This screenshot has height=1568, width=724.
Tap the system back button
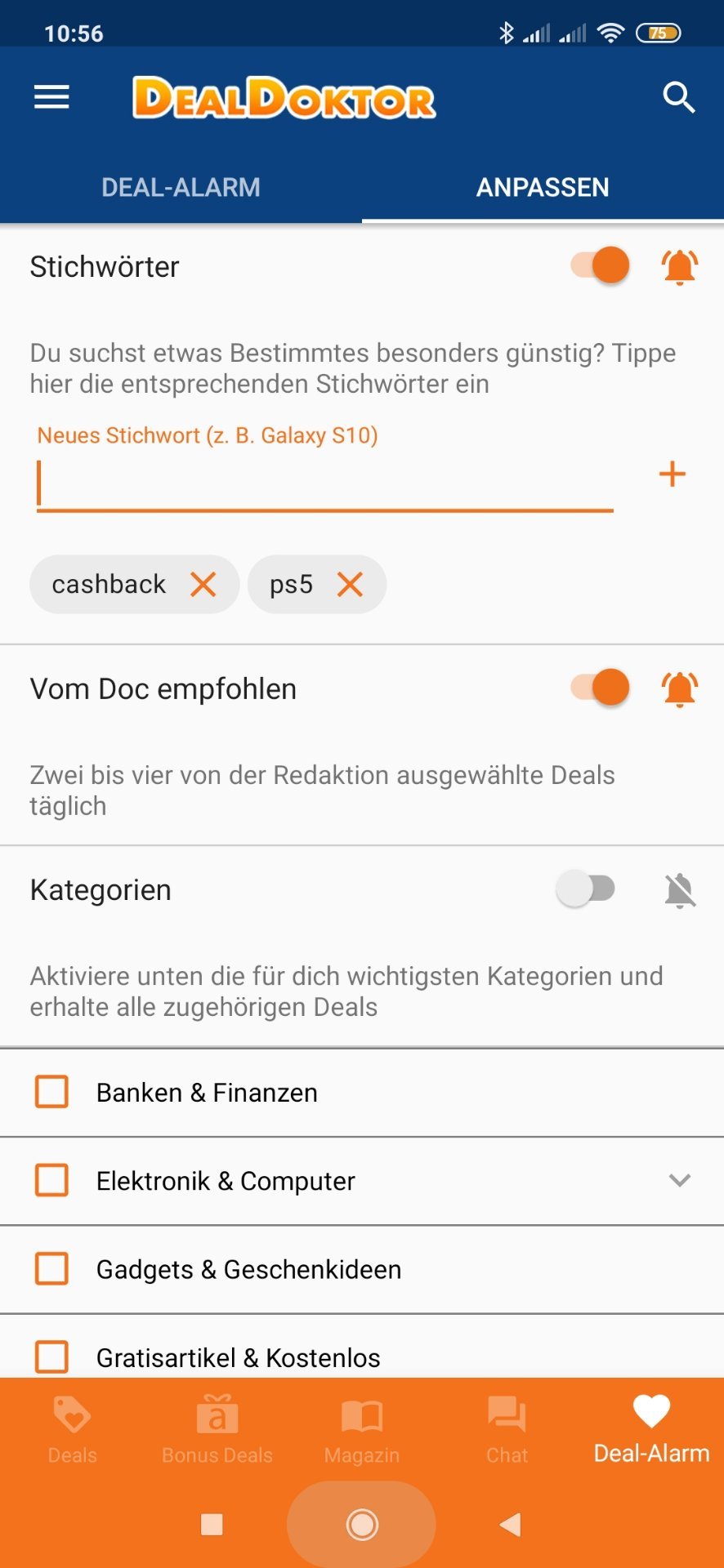point(511,1524)
